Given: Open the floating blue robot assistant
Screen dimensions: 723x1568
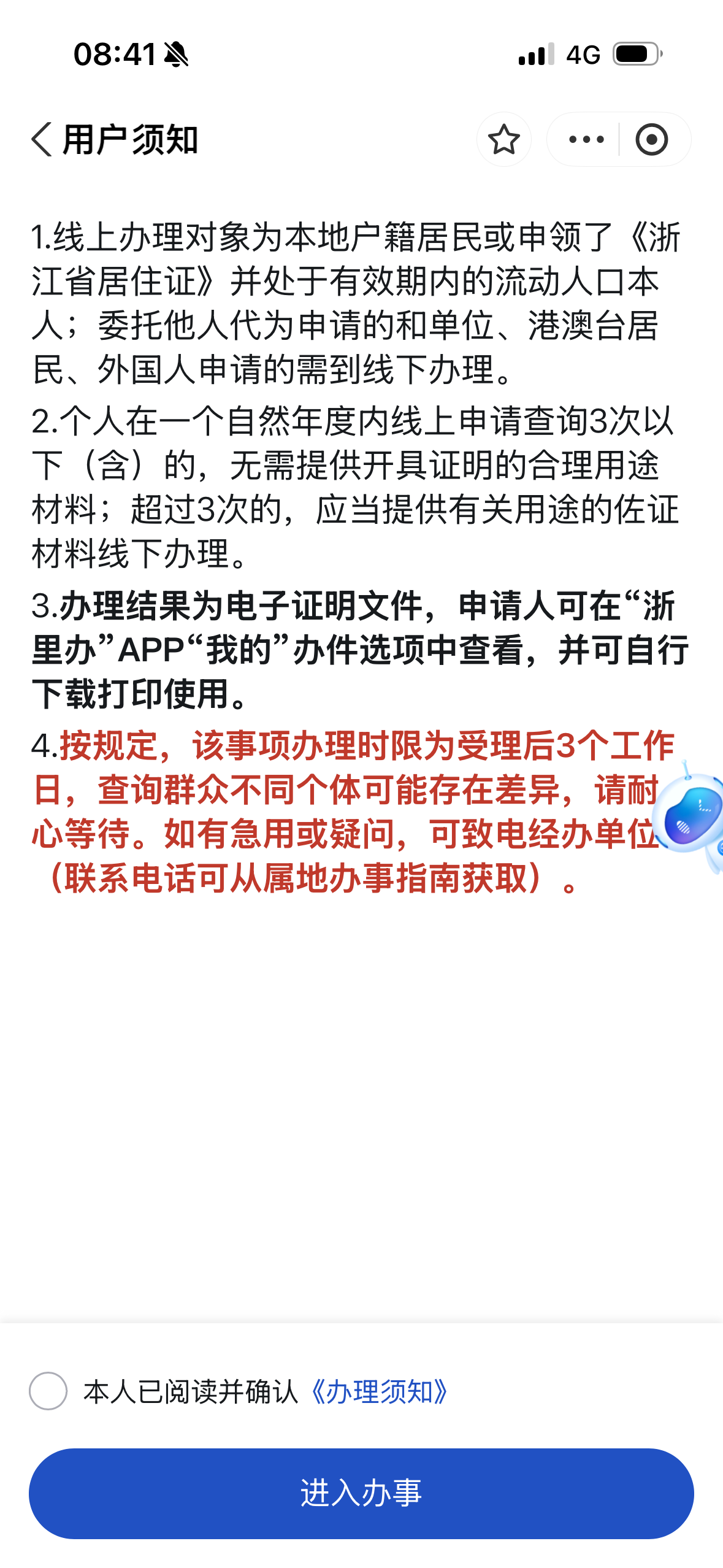Looking at the screenshot, I should (x=690, y=814).
